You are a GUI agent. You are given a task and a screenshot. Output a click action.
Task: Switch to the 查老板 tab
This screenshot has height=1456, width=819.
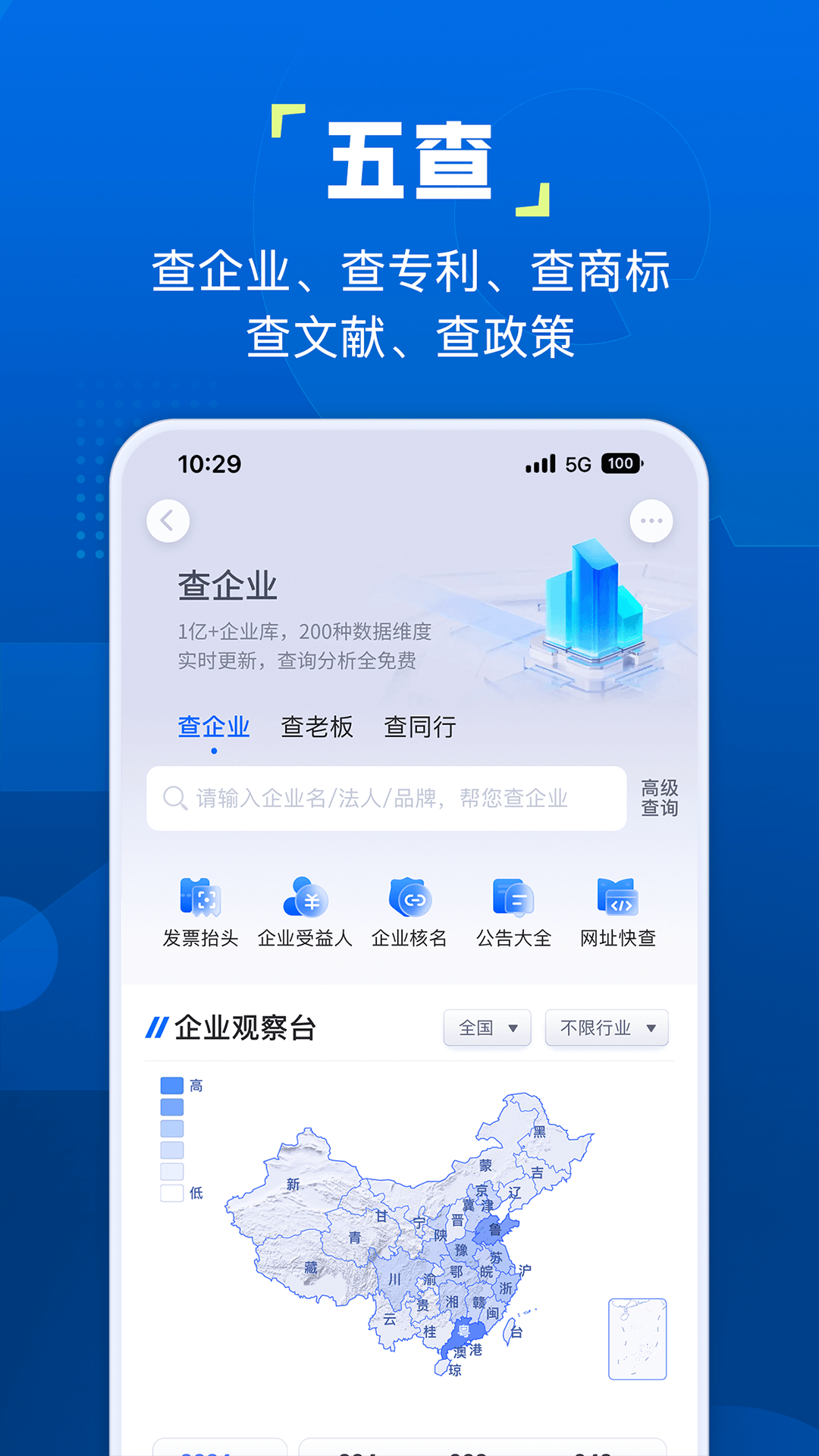(317, 726)
